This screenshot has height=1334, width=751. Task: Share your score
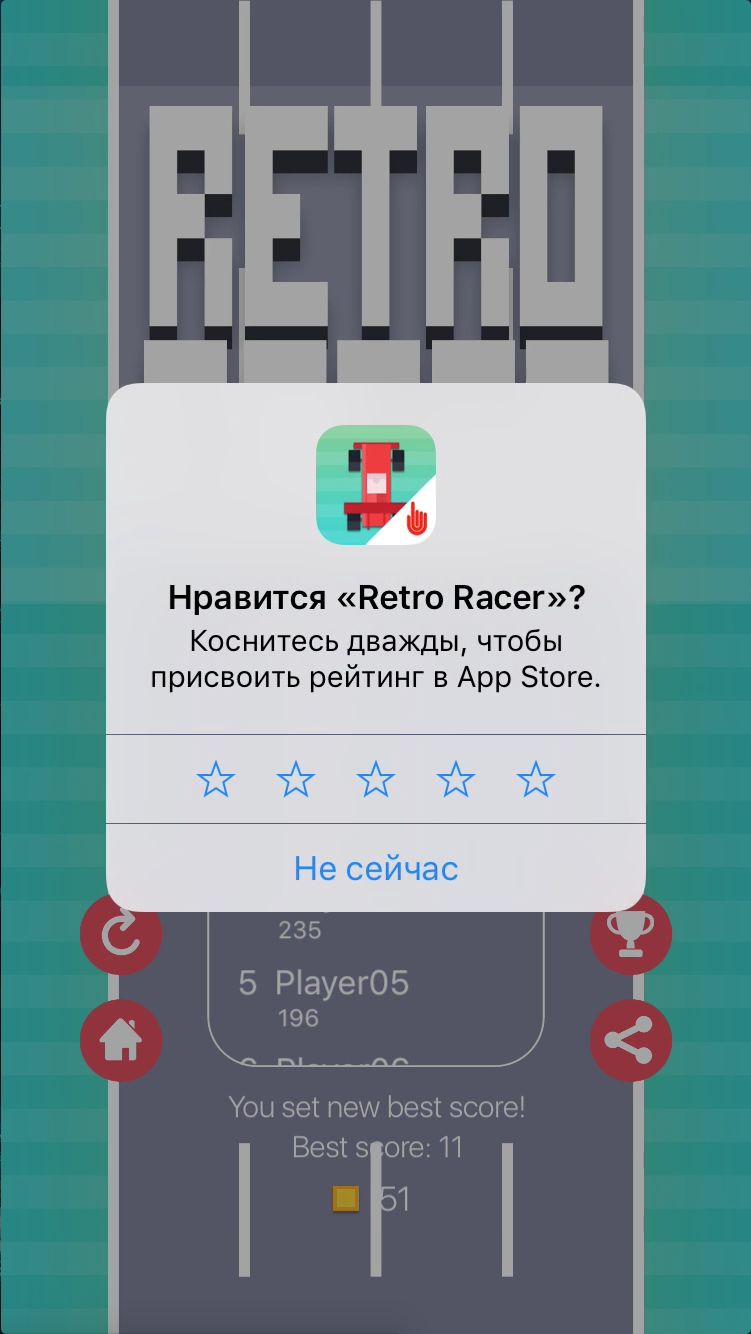631,1040
